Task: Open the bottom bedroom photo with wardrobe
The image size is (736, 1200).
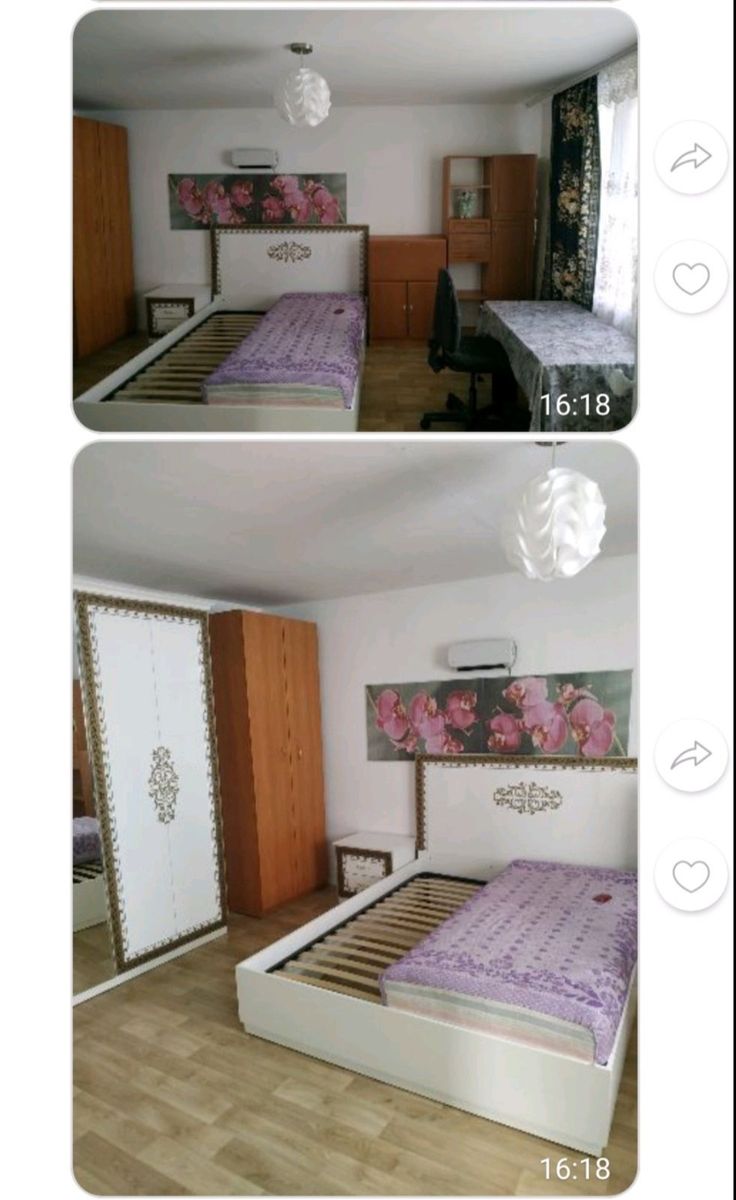Action: click(355, 818)
